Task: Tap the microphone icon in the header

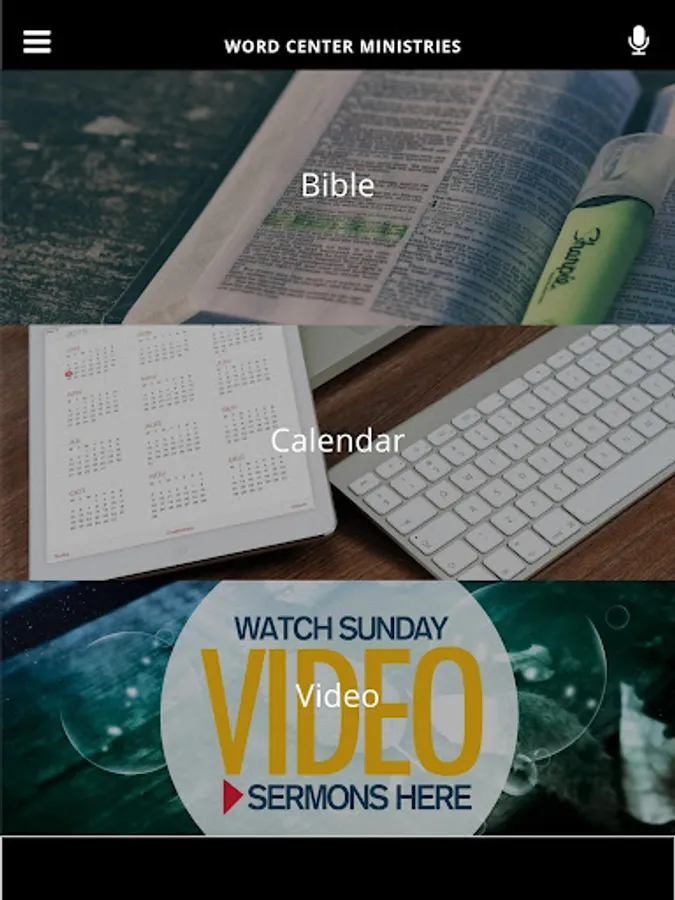Action: pyautogui.click(x=638, y=41)
